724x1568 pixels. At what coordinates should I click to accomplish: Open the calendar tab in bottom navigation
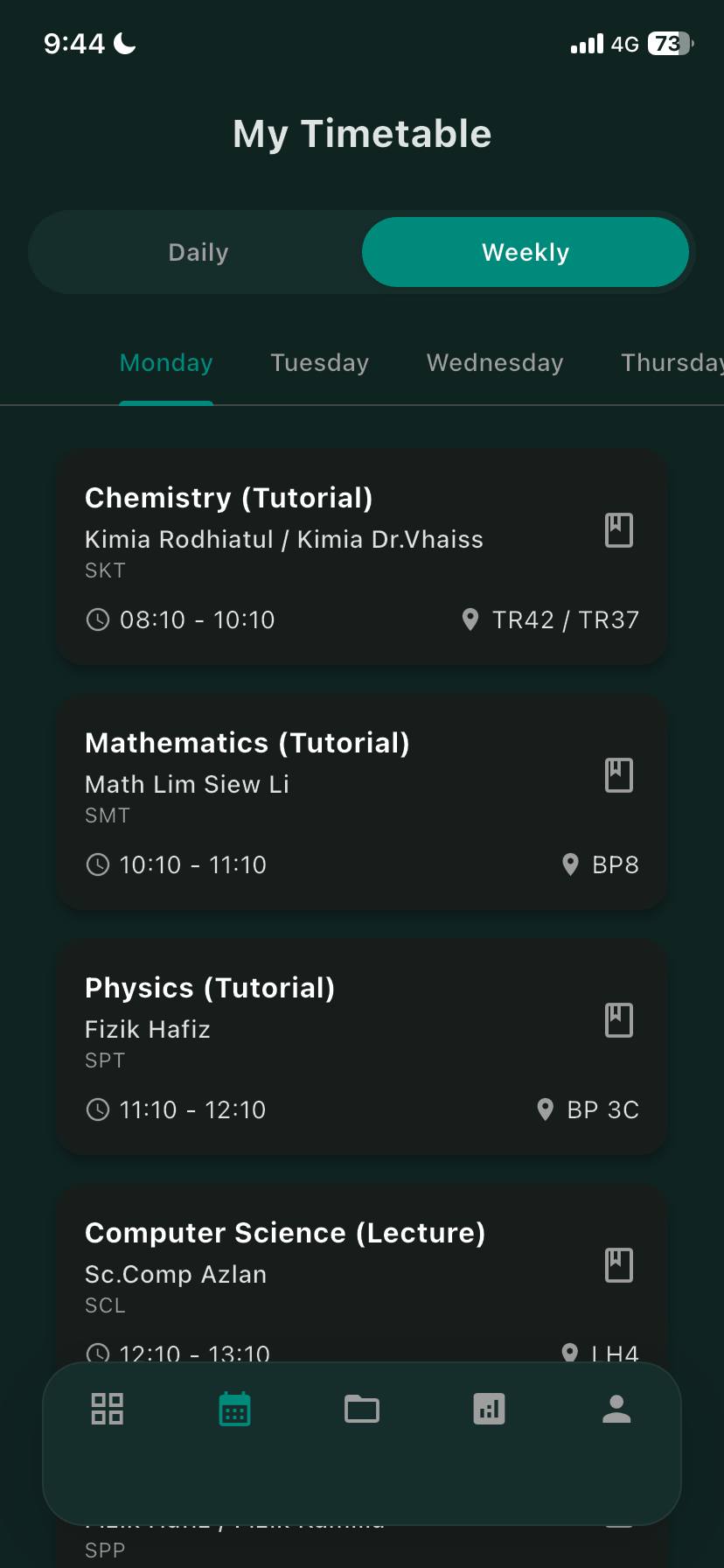234,1409
